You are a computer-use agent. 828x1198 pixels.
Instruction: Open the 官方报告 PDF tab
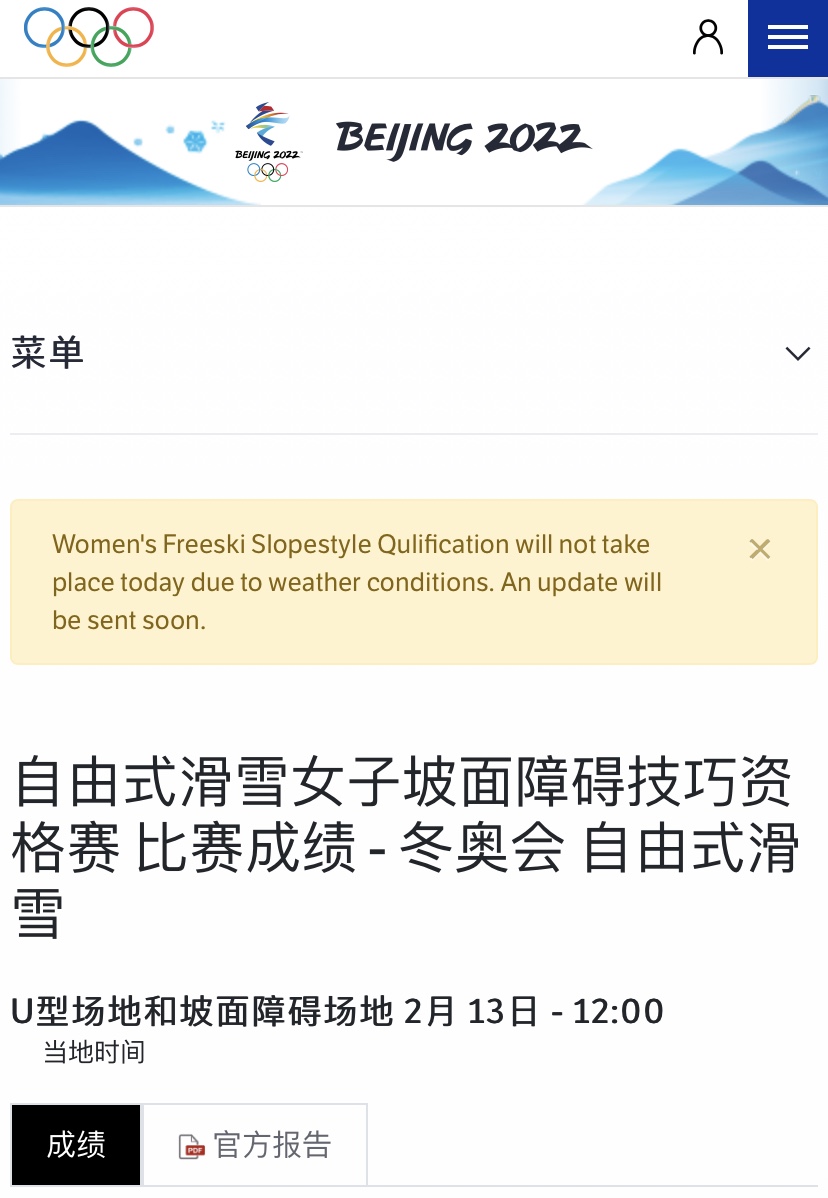[255, 1145]
